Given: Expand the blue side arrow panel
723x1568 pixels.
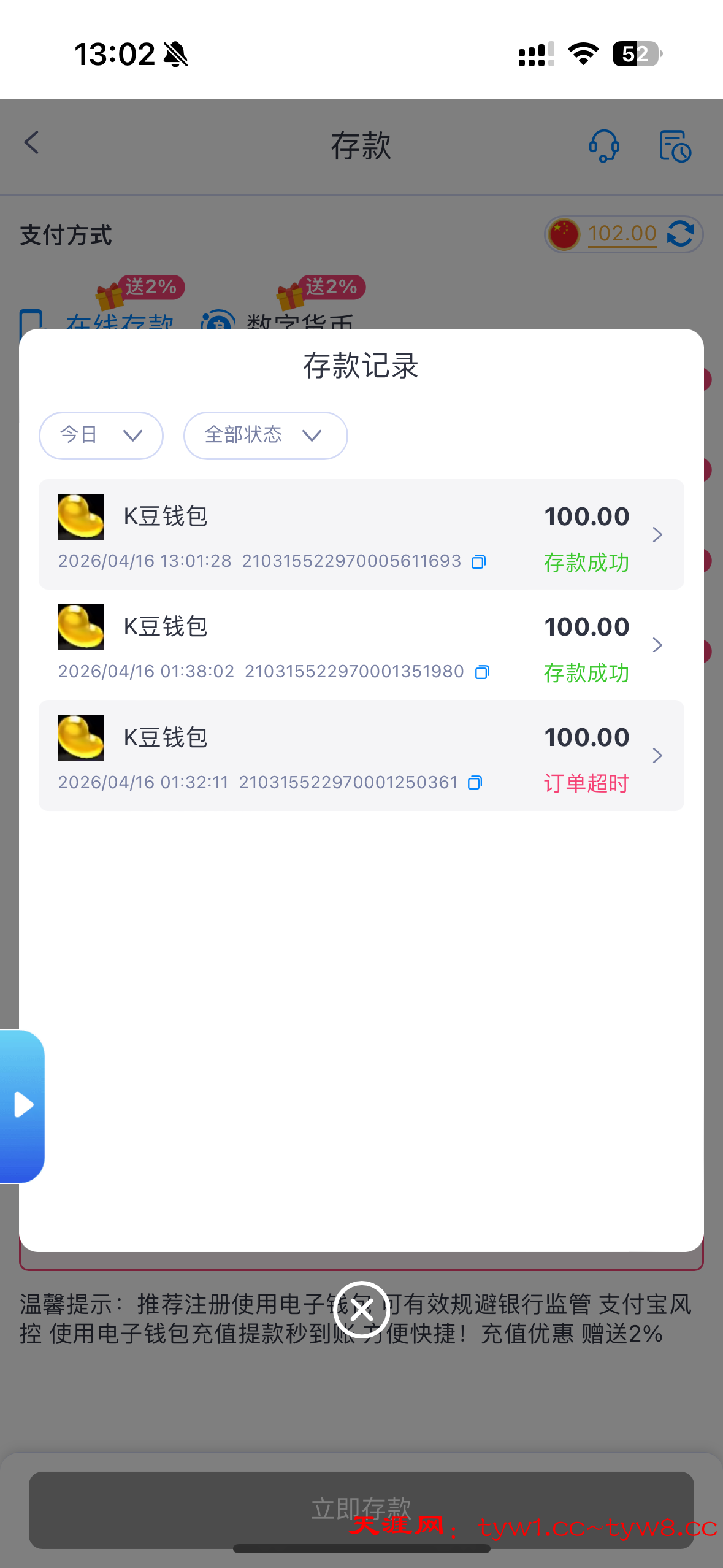Looking at the screenshot, I should tap(23, 1105).
